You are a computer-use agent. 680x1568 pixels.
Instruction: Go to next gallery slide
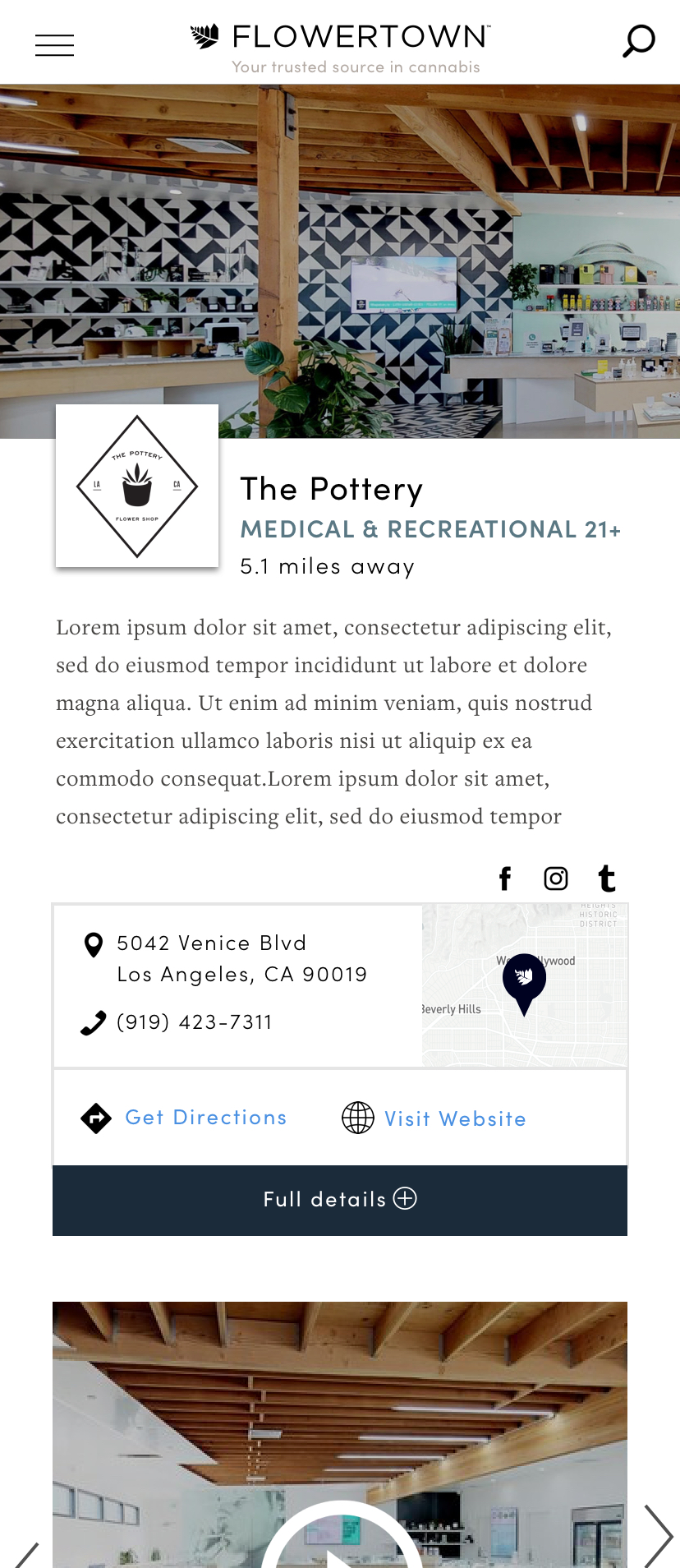click(x=658, y=1535)
